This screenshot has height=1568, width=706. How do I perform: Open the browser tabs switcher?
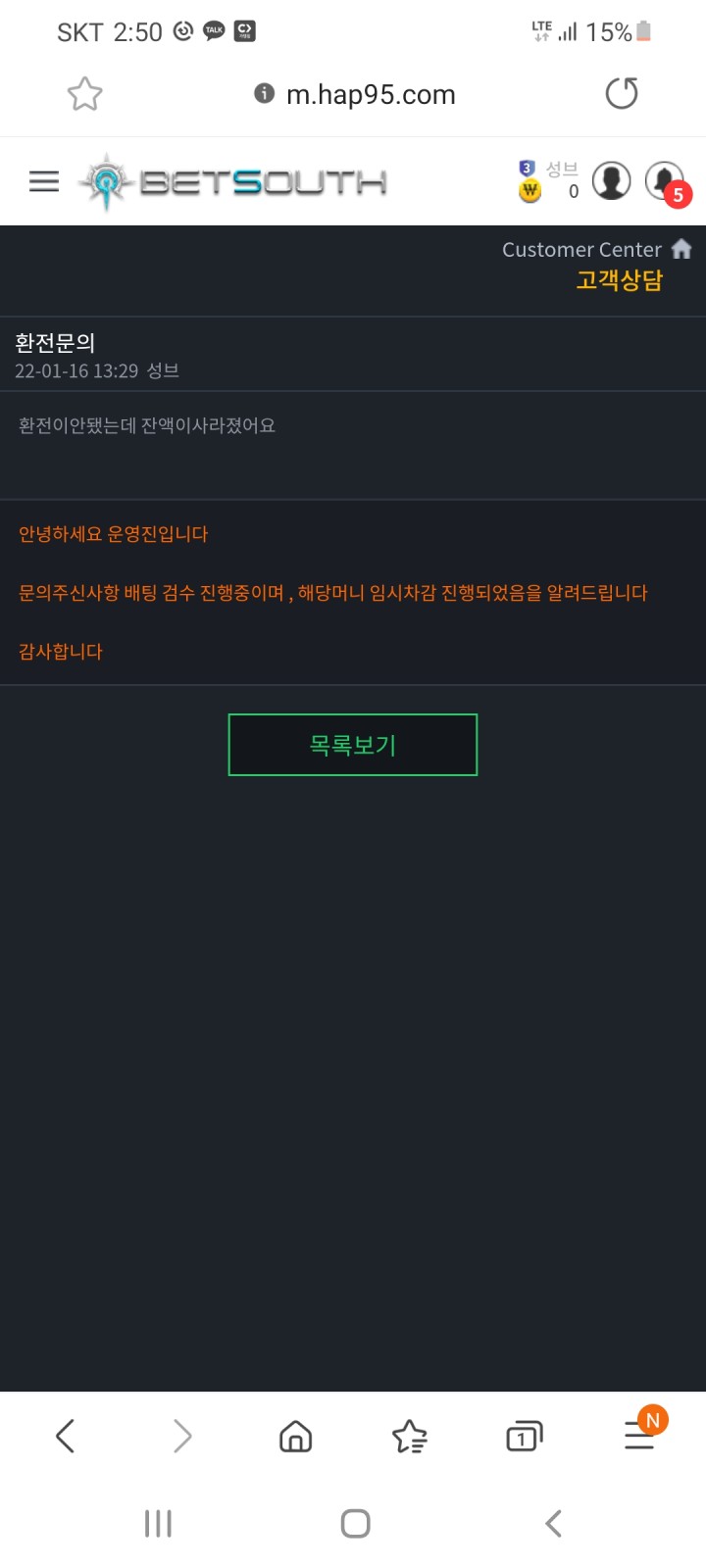(524, 1437)
